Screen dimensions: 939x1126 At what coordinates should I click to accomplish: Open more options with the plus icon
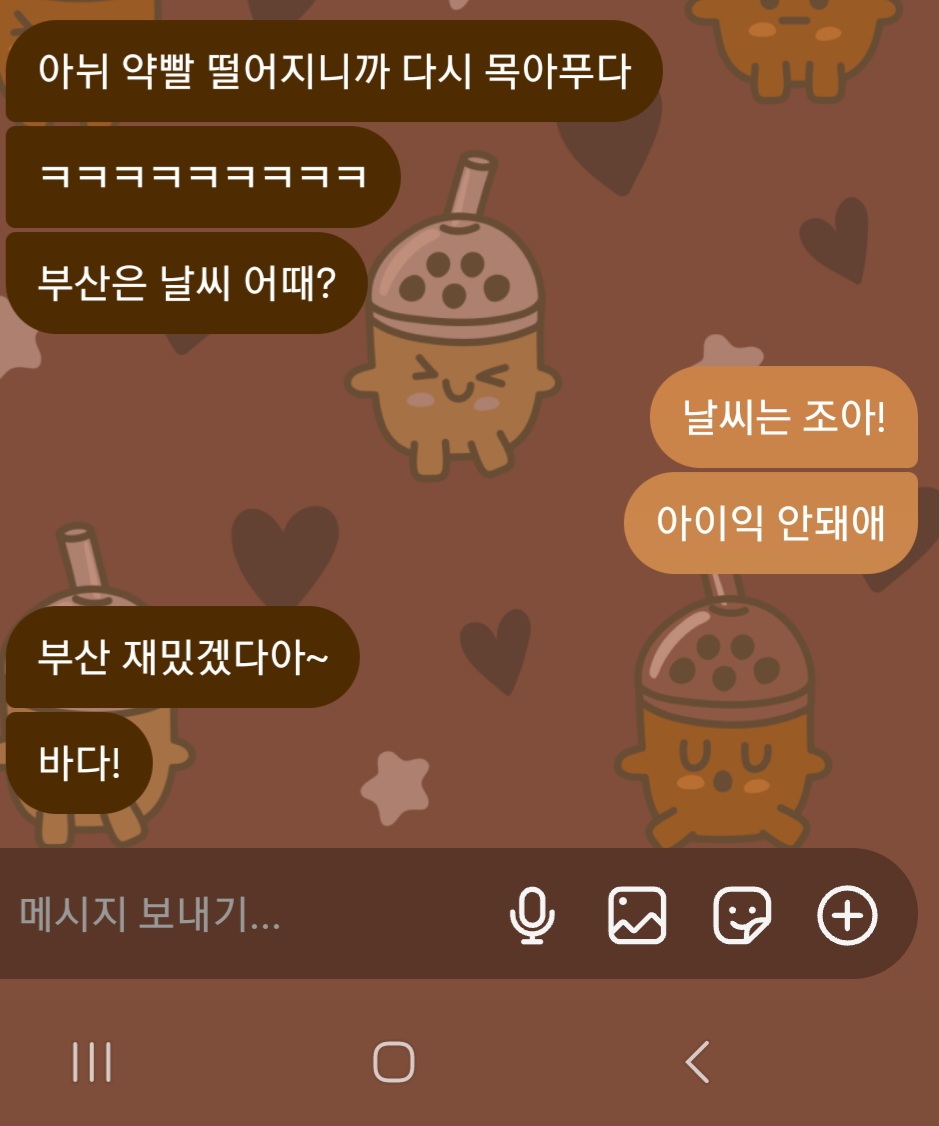click(847, 915)
